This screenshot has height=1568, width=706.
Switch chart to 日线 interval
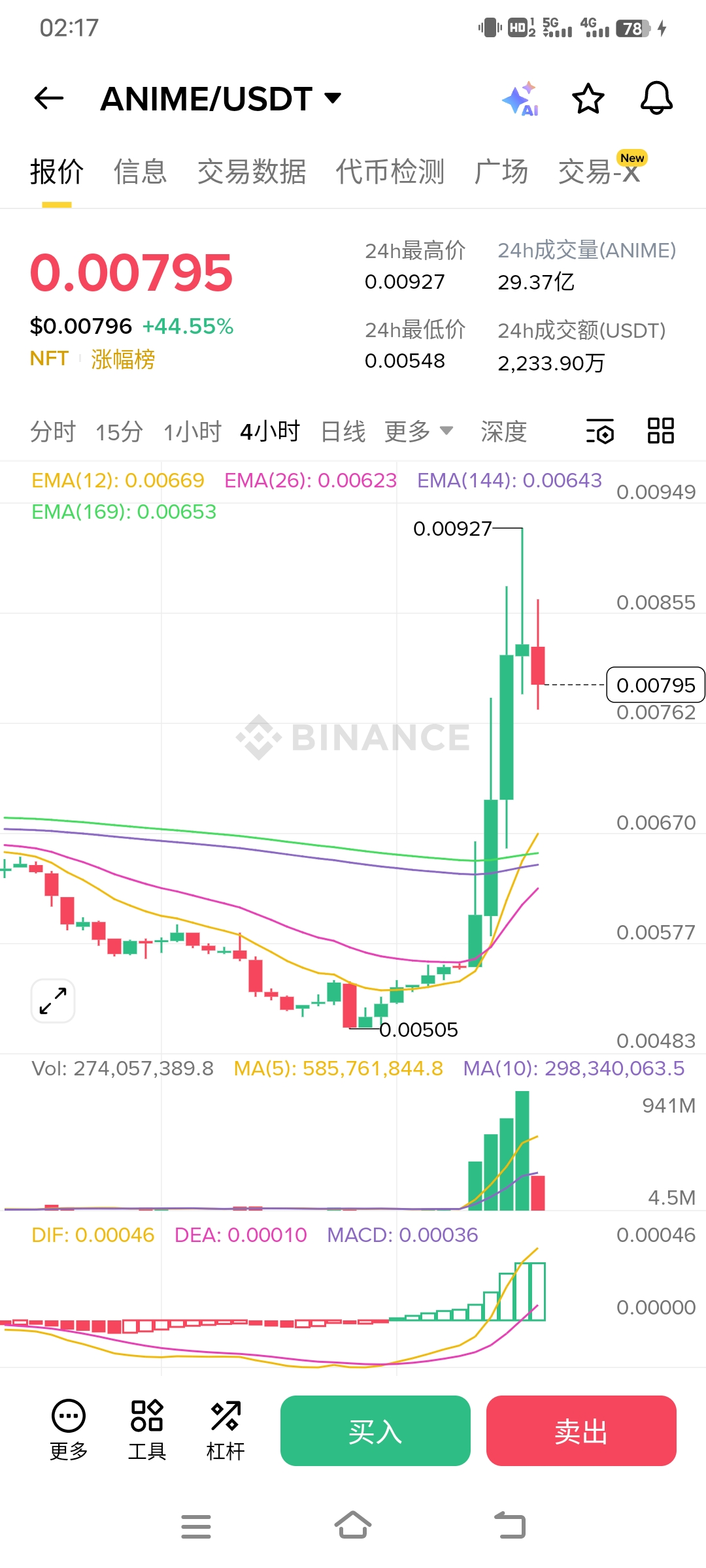(343, 432)
